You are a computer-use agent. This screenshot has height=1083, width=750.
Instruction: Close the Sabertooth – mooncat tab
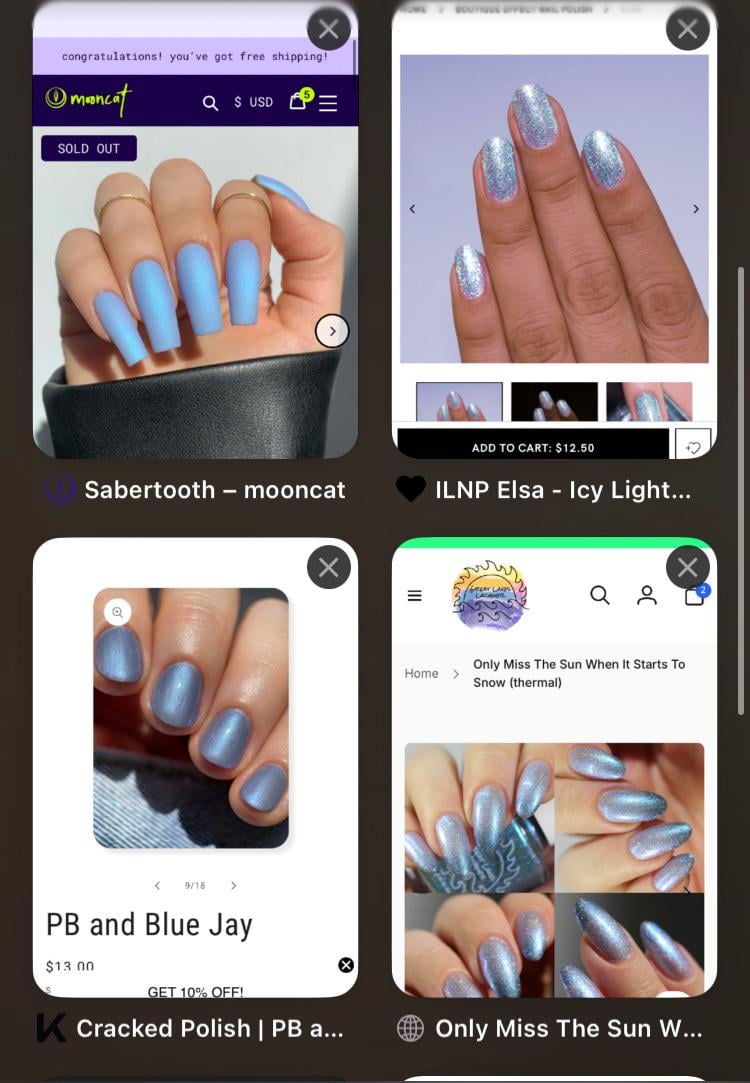[328, 29]
